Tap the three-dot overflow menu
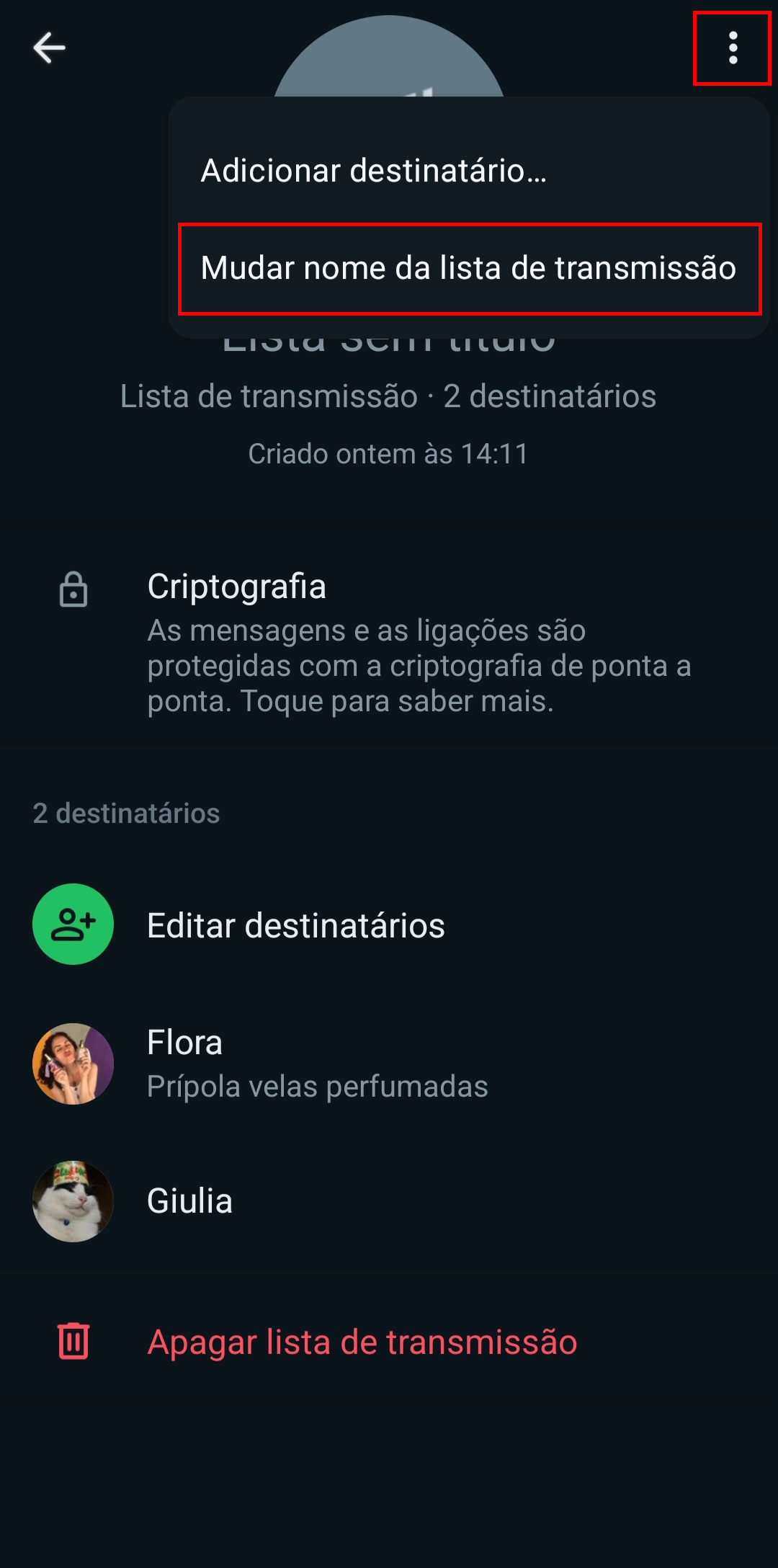This screenshot has height=1568, width=778. point(733,48)
